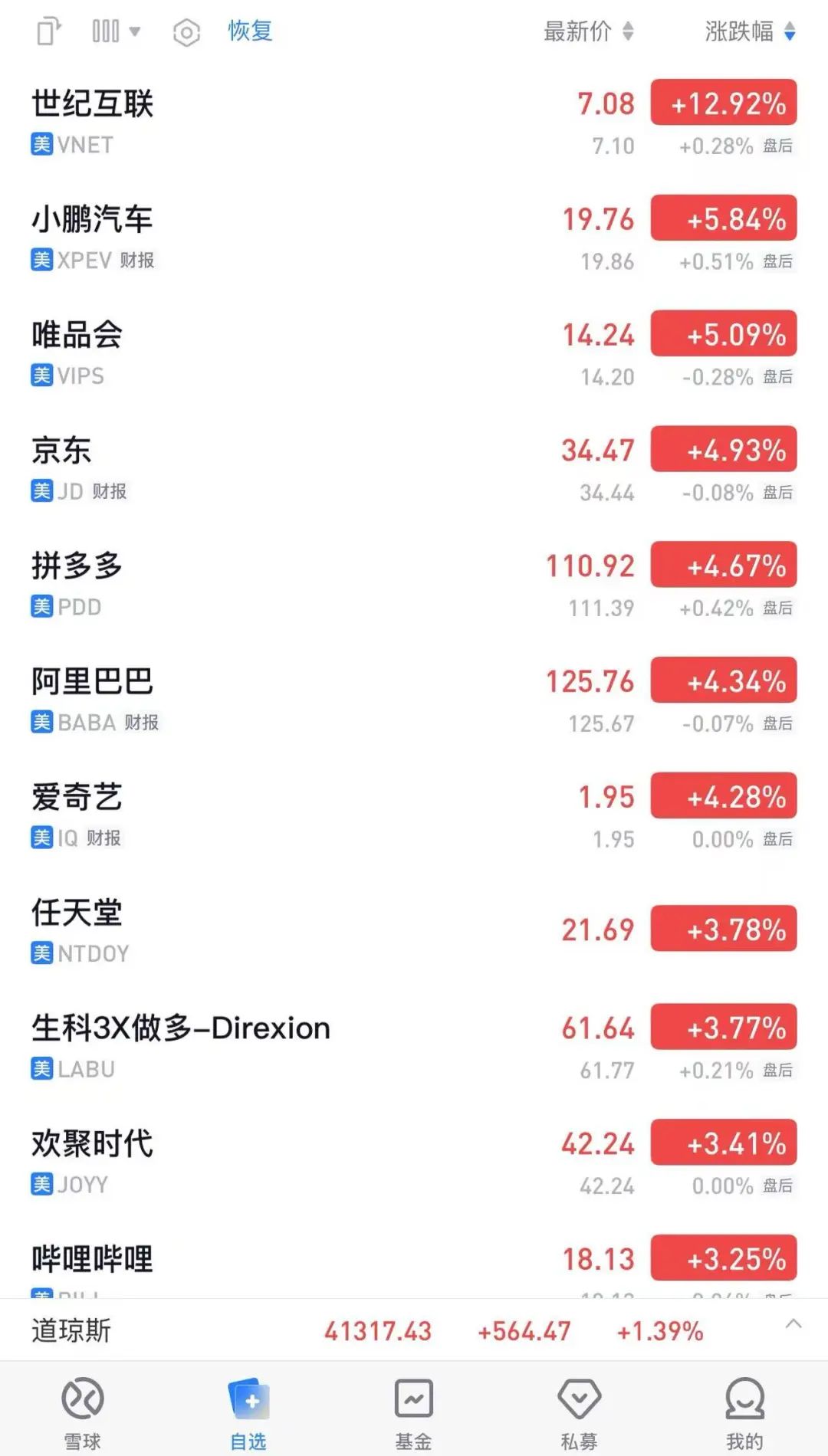Switch to the 雪球 tab
Viewport: 828px width, 1456px height.
(x=82, y=1412)
